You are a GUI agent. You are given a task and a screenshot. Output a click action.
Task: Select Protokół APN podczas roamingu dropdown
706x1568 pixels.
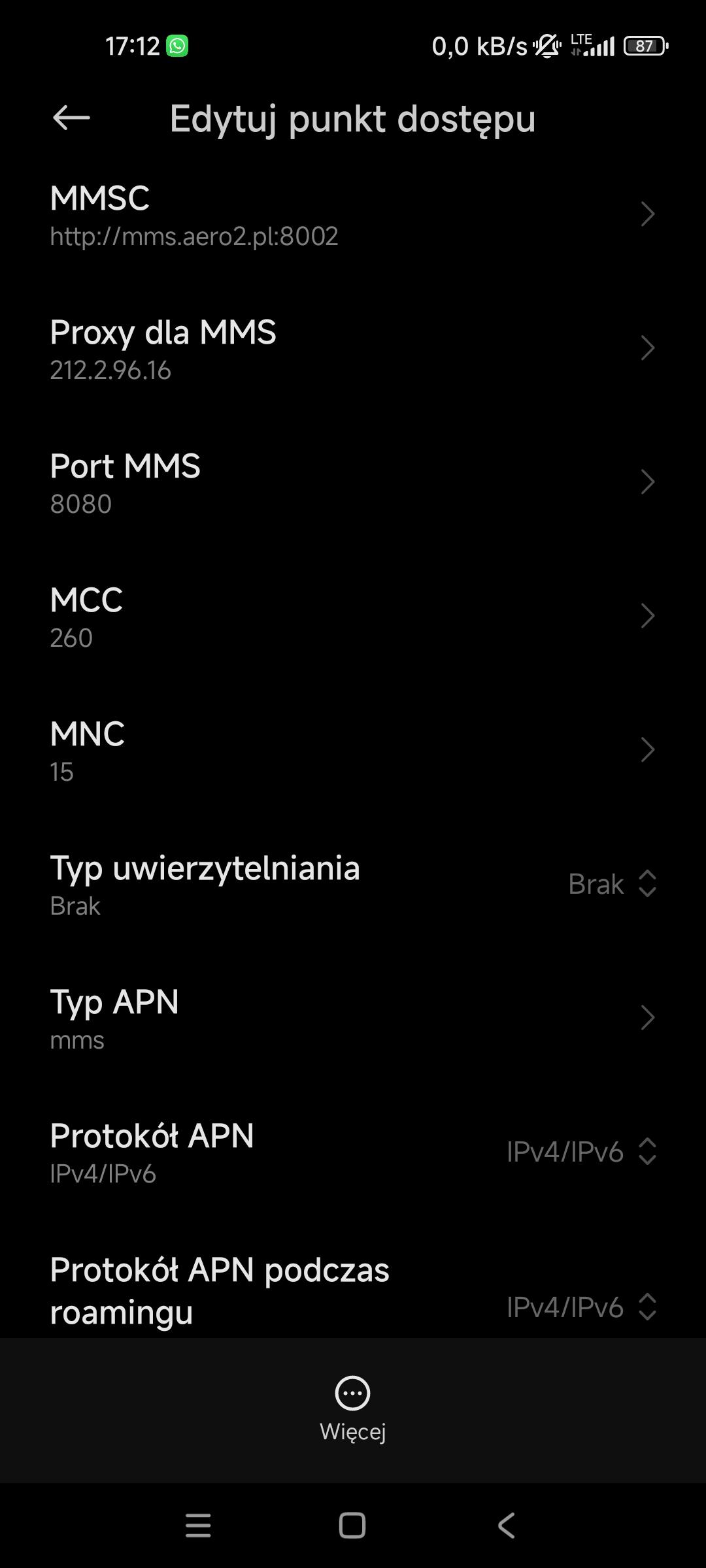pos(580,1307)
